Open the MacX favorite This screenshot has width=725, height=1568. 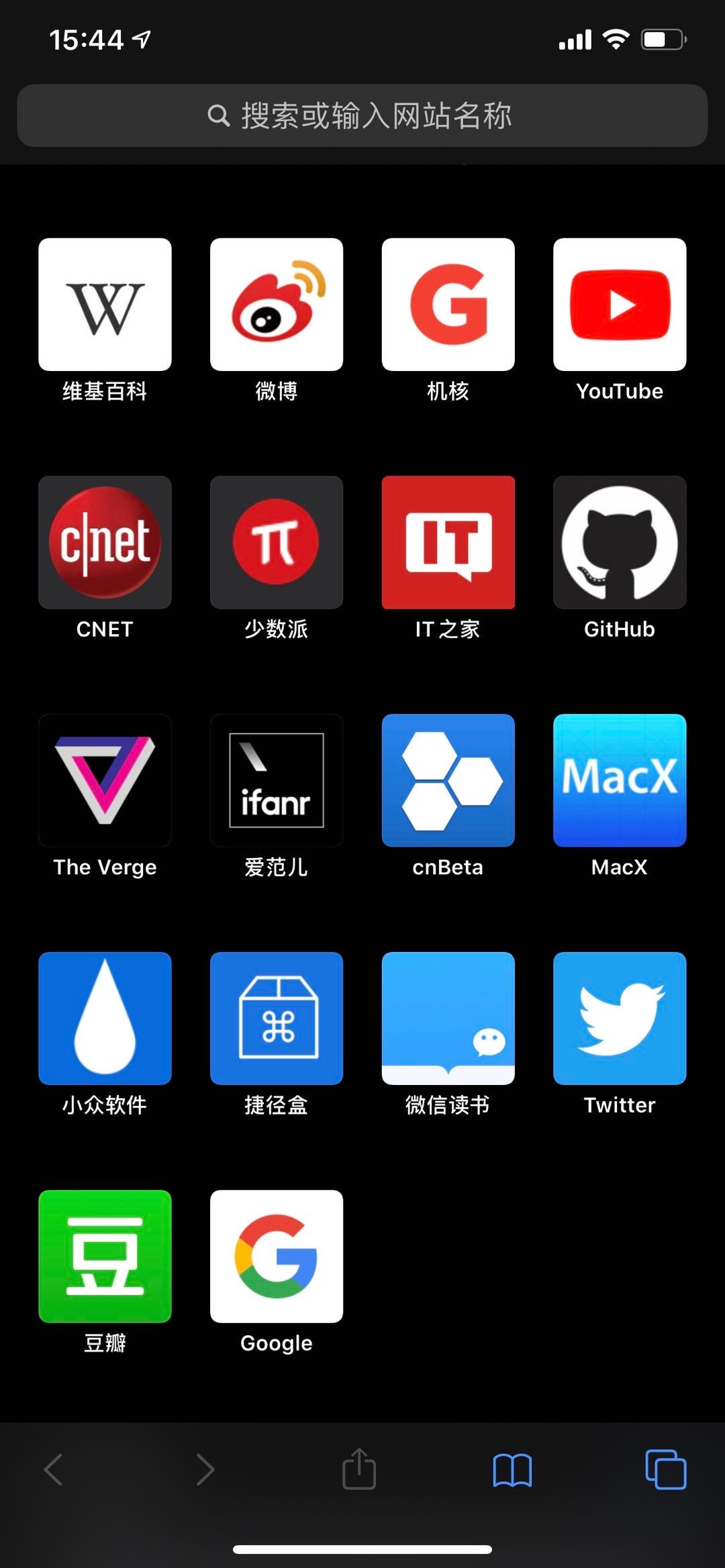click(x=620, y=780)
